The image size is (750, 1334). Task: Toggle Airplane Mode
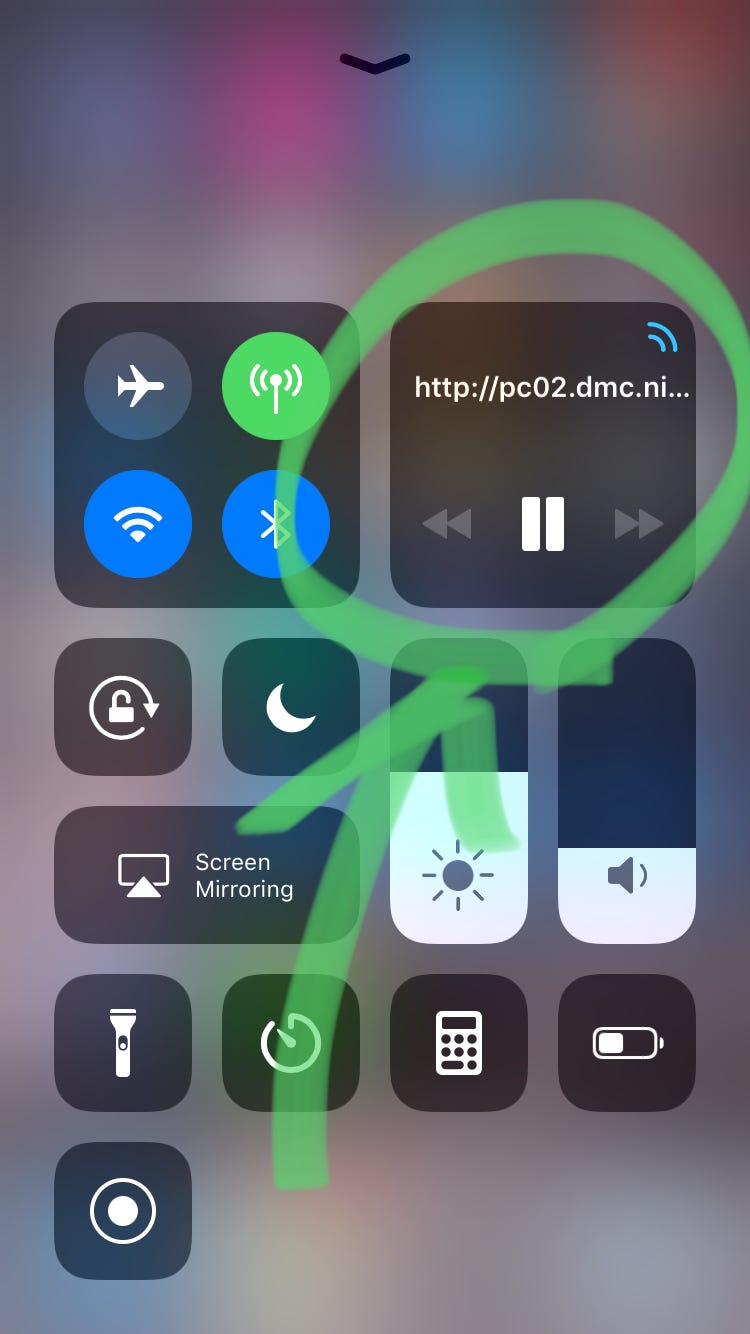coord(138,386)
